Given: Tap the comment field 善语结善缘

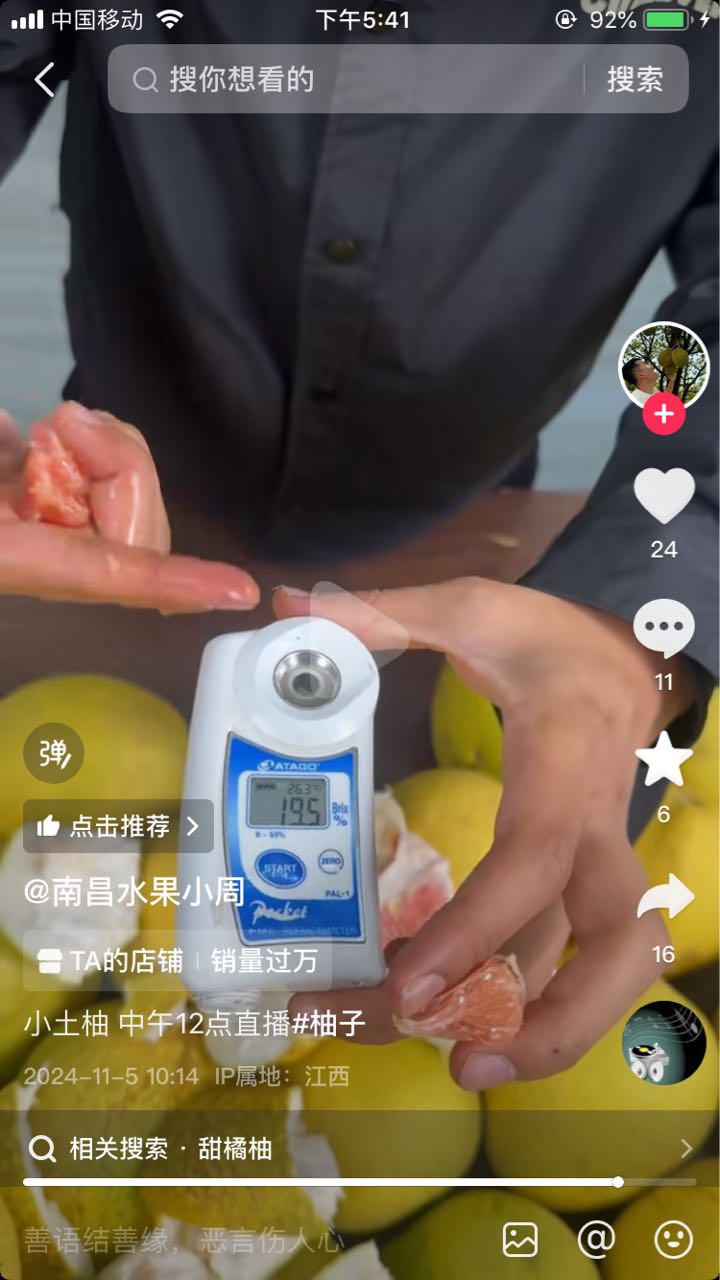Looking at the screenshot, I should click(185, 1241).
